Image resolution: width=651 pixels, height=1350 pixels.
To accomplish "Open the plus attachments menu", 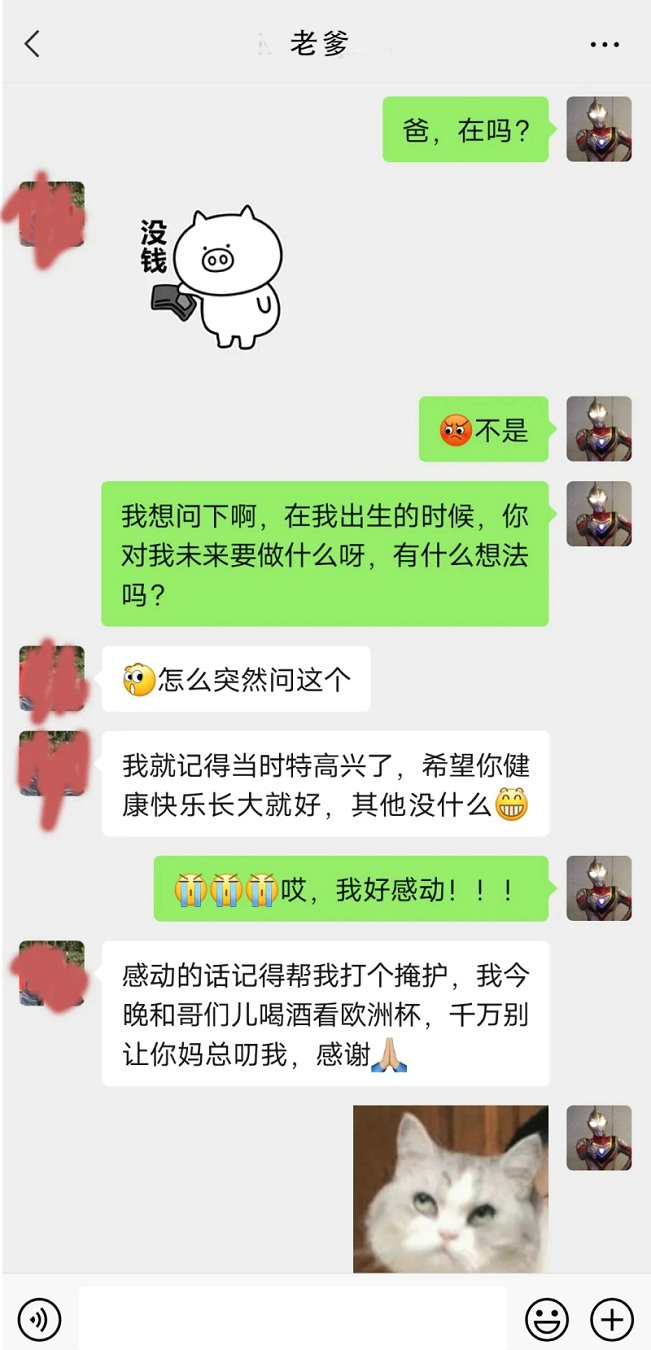I will tap(611, 1319).
